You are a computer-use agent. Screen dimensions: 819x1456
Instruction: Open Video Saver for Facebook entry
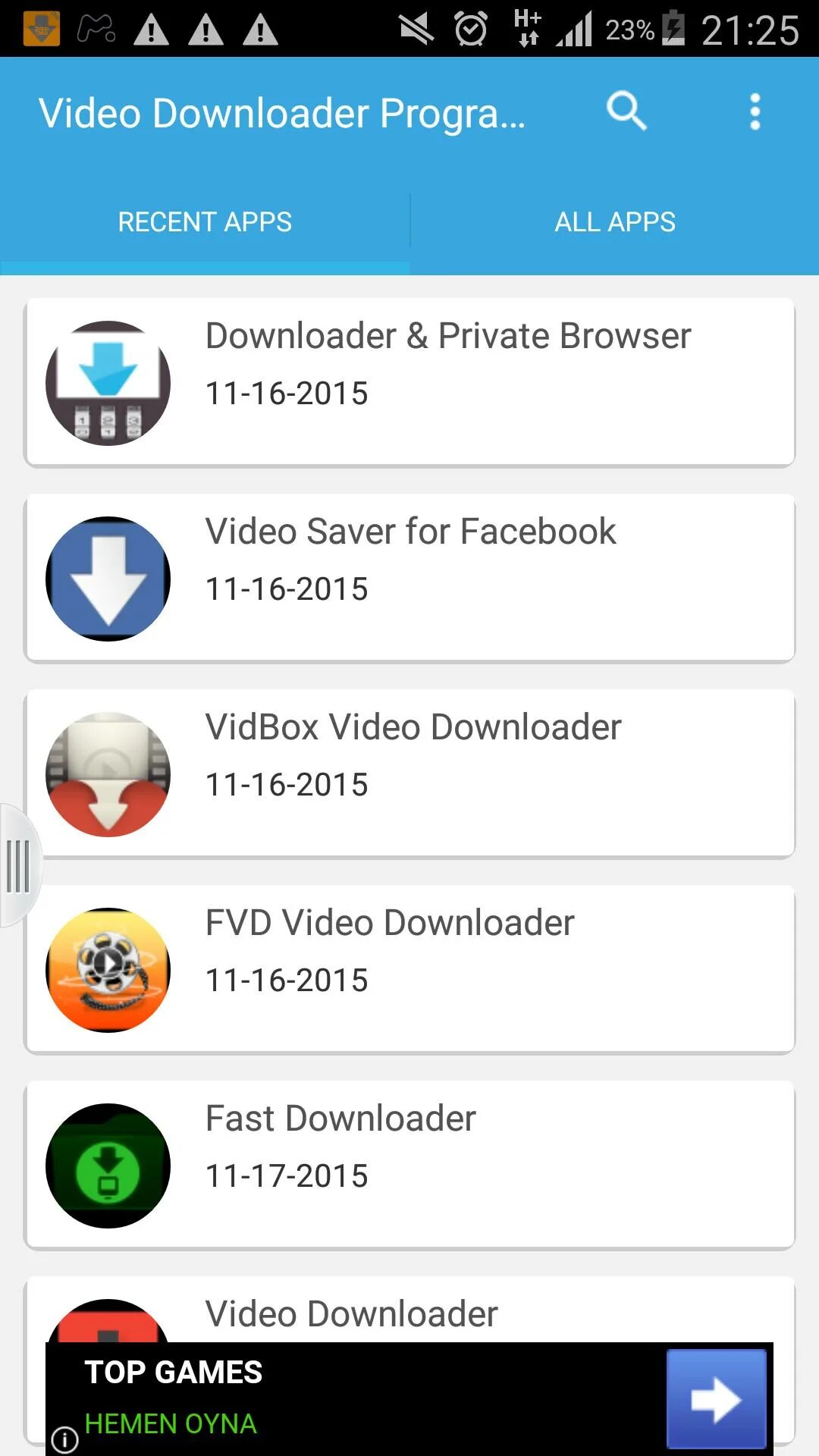click(x=410, y=578)
